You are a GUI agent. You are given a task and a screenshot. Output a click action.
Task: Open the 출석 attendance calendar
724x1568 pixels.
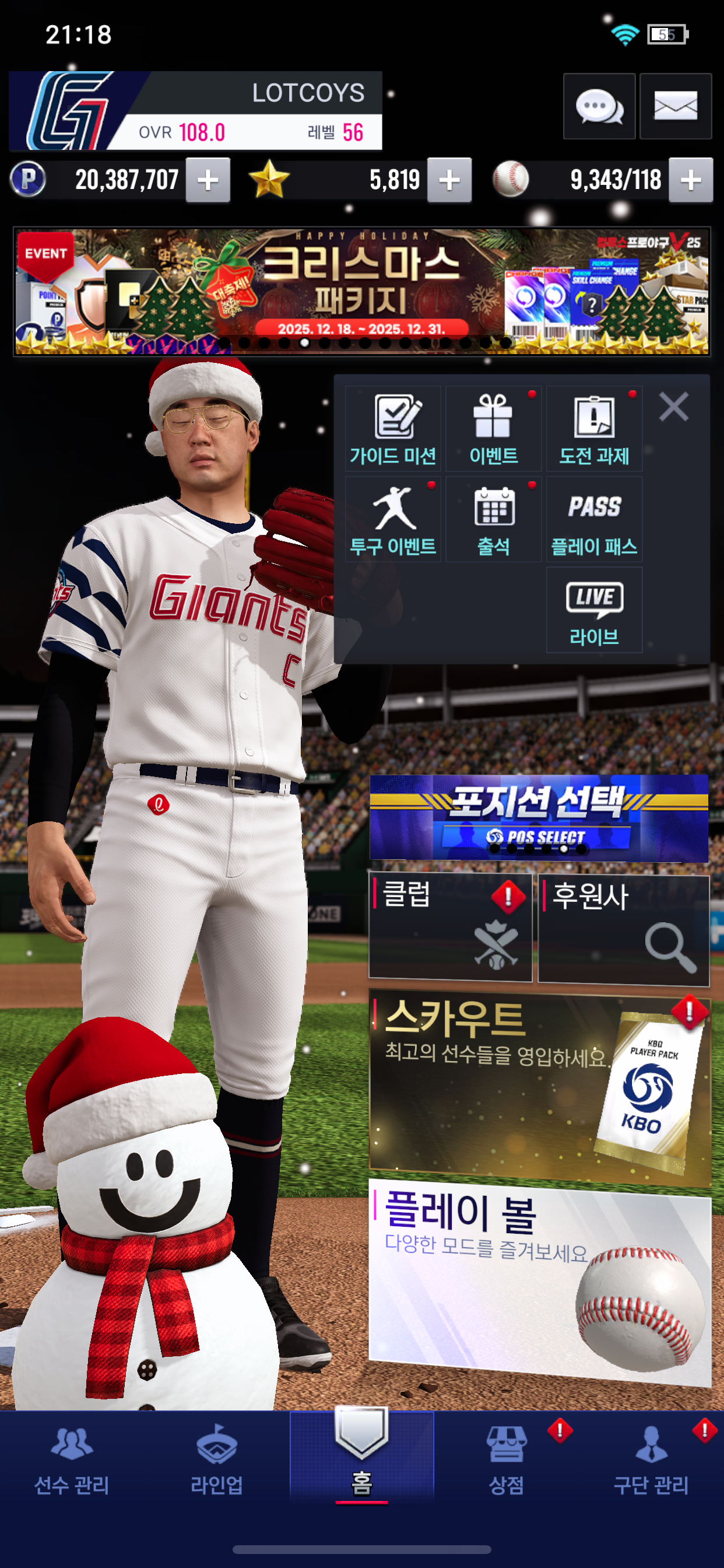[493, 519]
